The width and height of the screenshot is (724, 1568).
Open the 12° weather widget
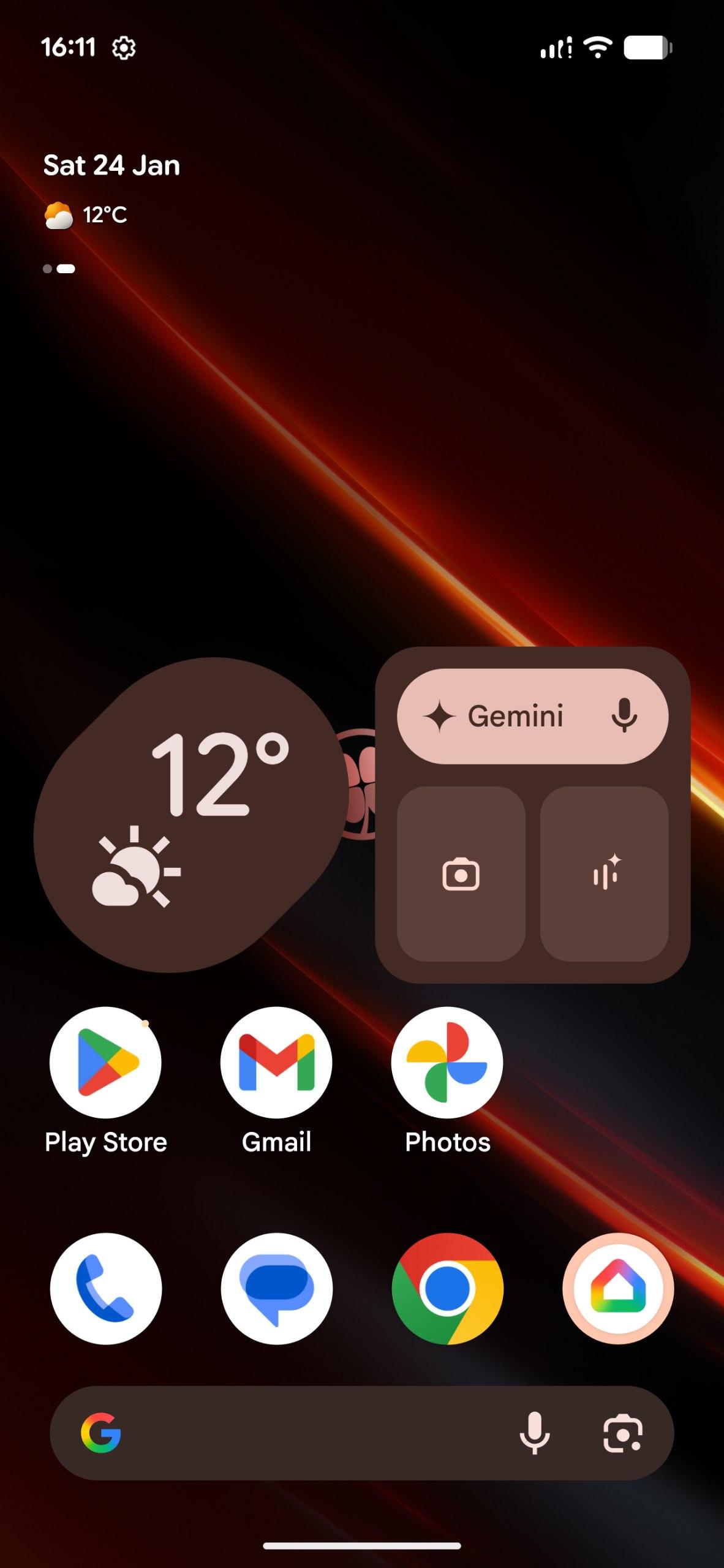tap(190, 815)
